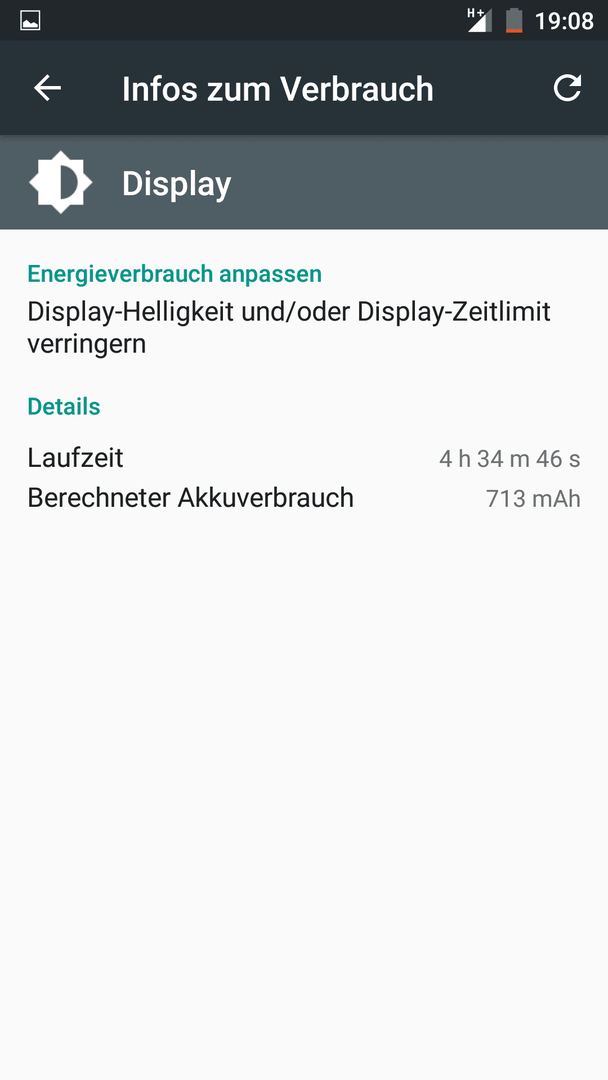Refresh the battery usage info
The width and height of the screenshot is (608, 1080).
tap(567, 88)
